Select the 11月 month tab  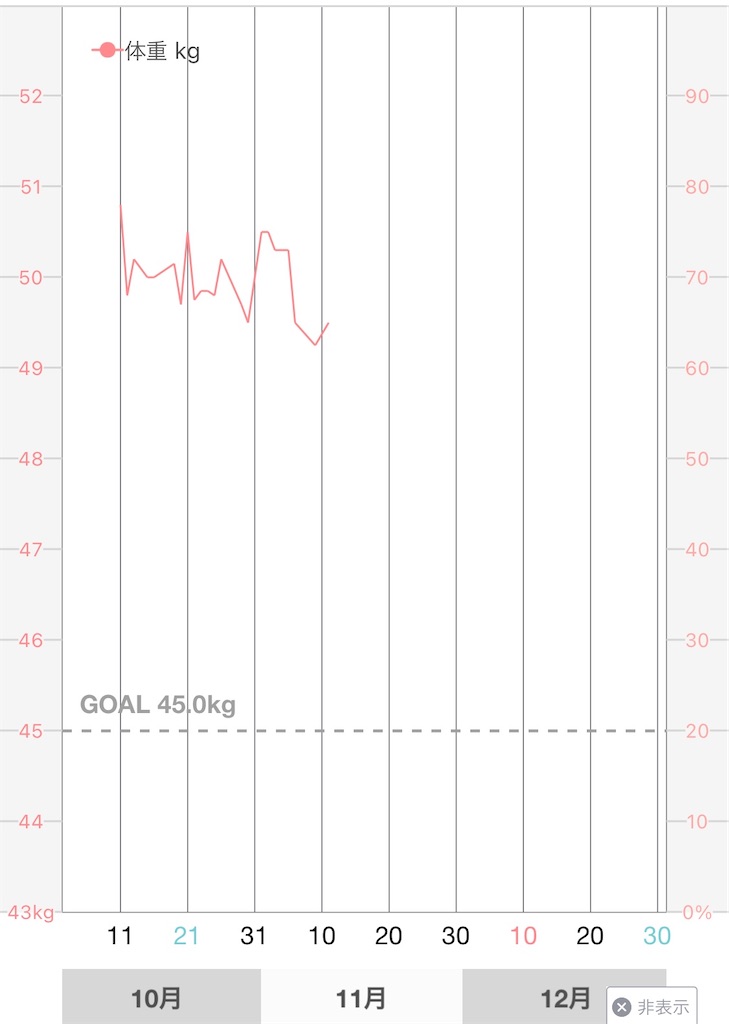pos(361,997)
